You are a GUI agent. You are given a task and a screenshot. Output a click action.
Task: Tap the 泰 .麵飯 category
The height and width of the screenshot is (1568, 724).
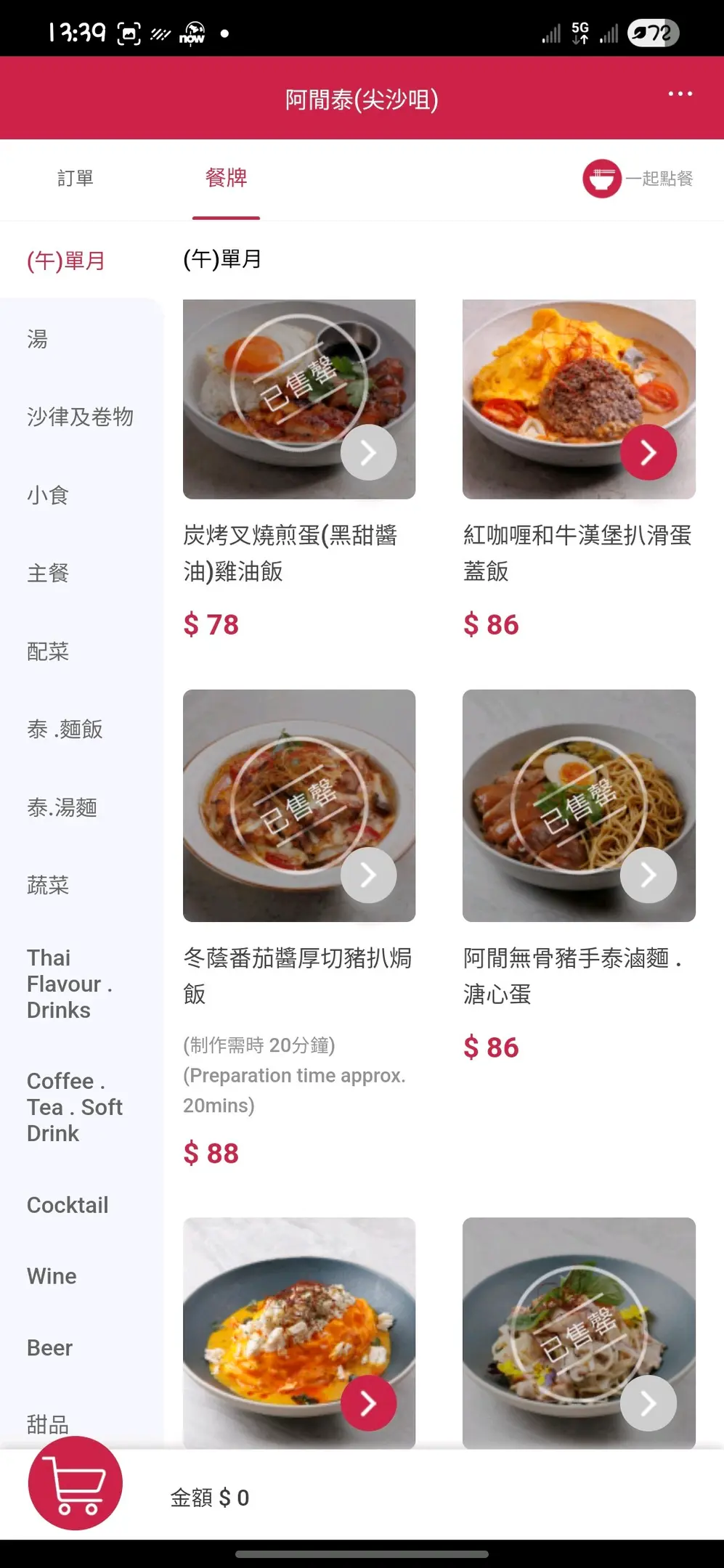65,729
